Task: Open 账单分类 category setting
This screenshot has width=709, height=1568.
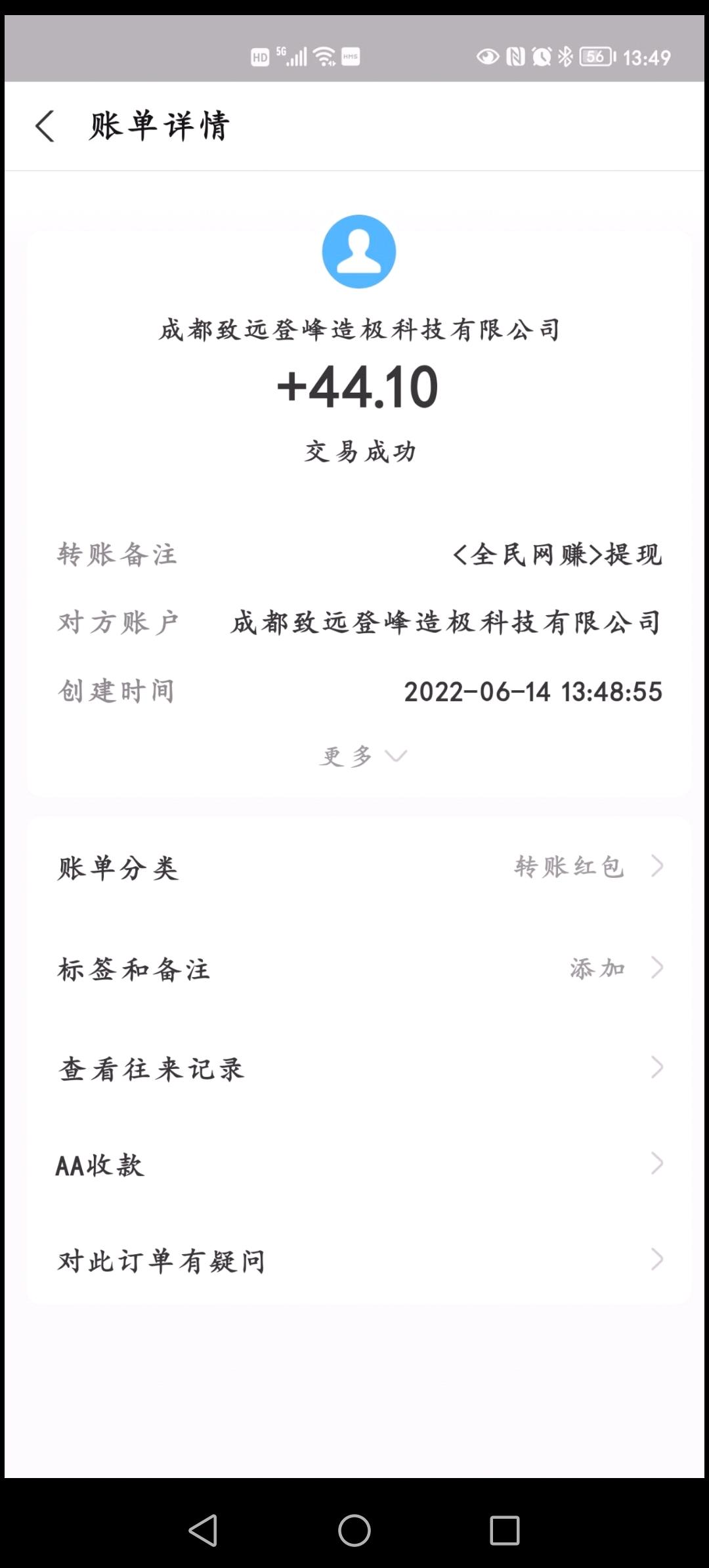Action: point(358,867)
